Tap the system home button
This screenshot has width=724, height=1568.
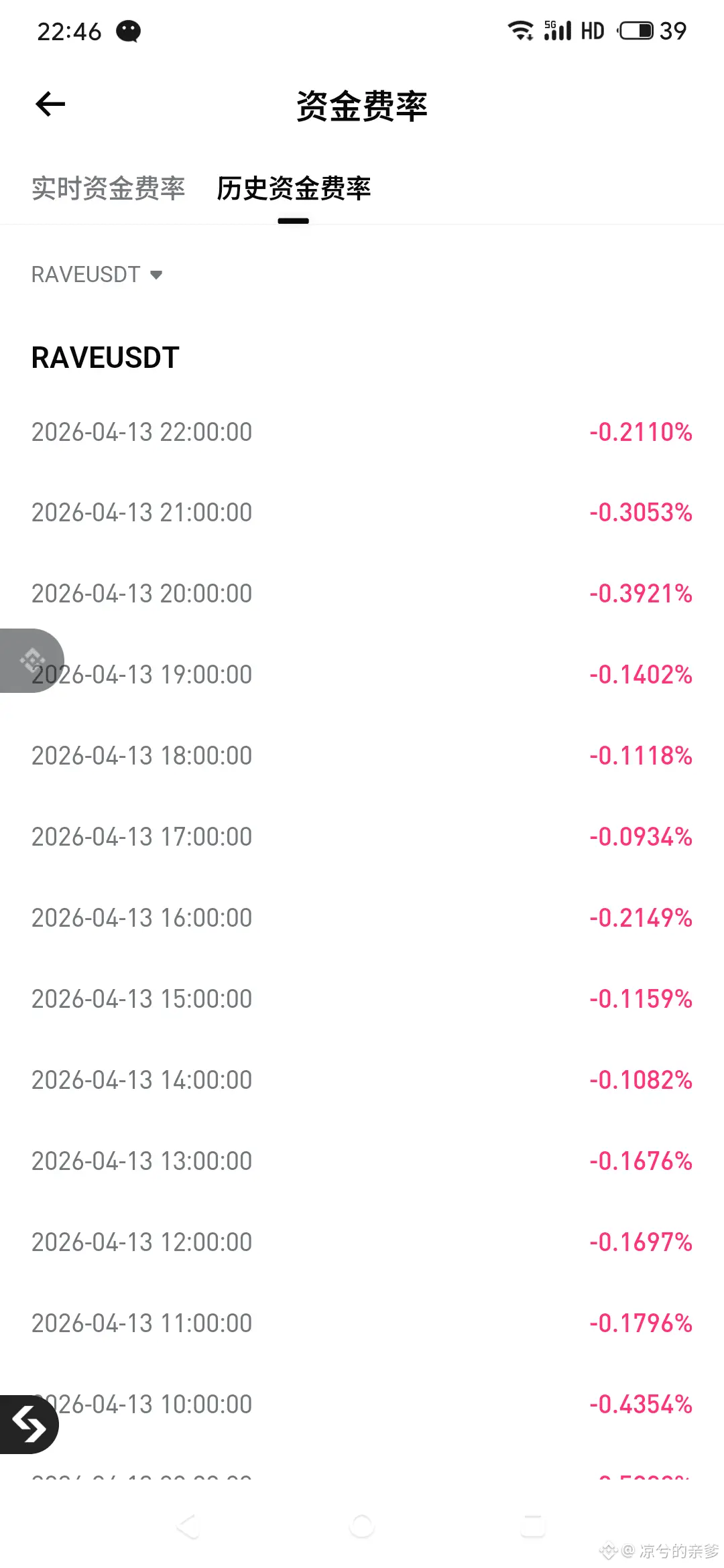tap(361, 1526)
